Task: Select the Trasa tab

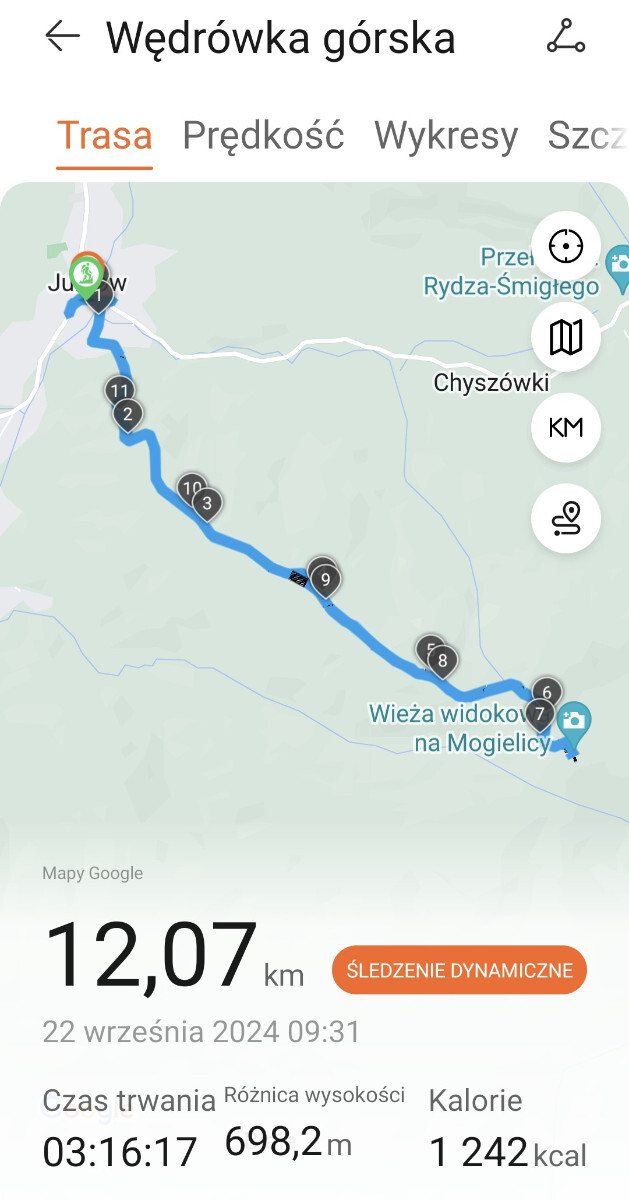Action: [105, 135]
